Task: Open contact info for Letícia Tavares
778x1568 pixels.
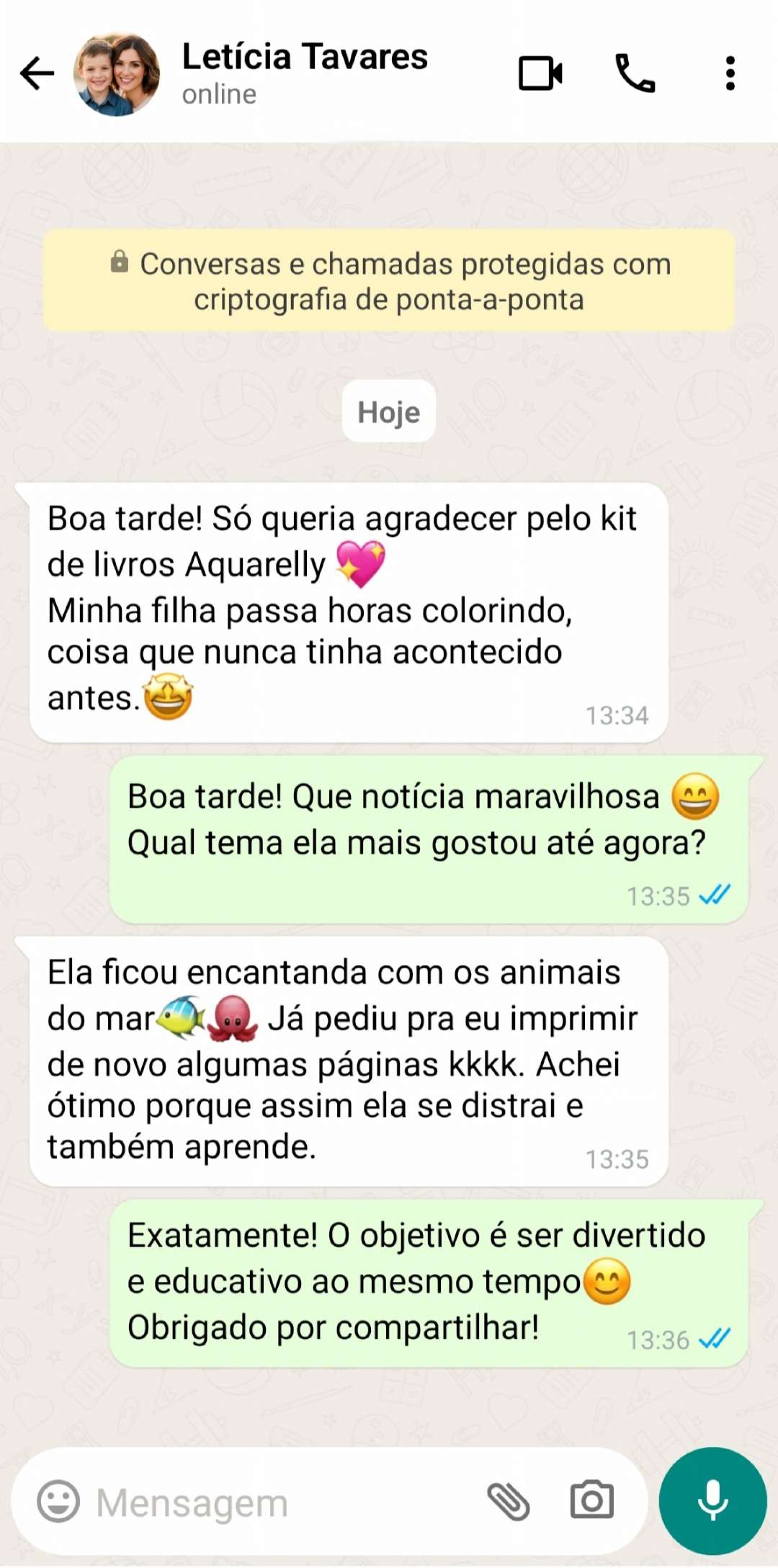Action: pos(304,72)
